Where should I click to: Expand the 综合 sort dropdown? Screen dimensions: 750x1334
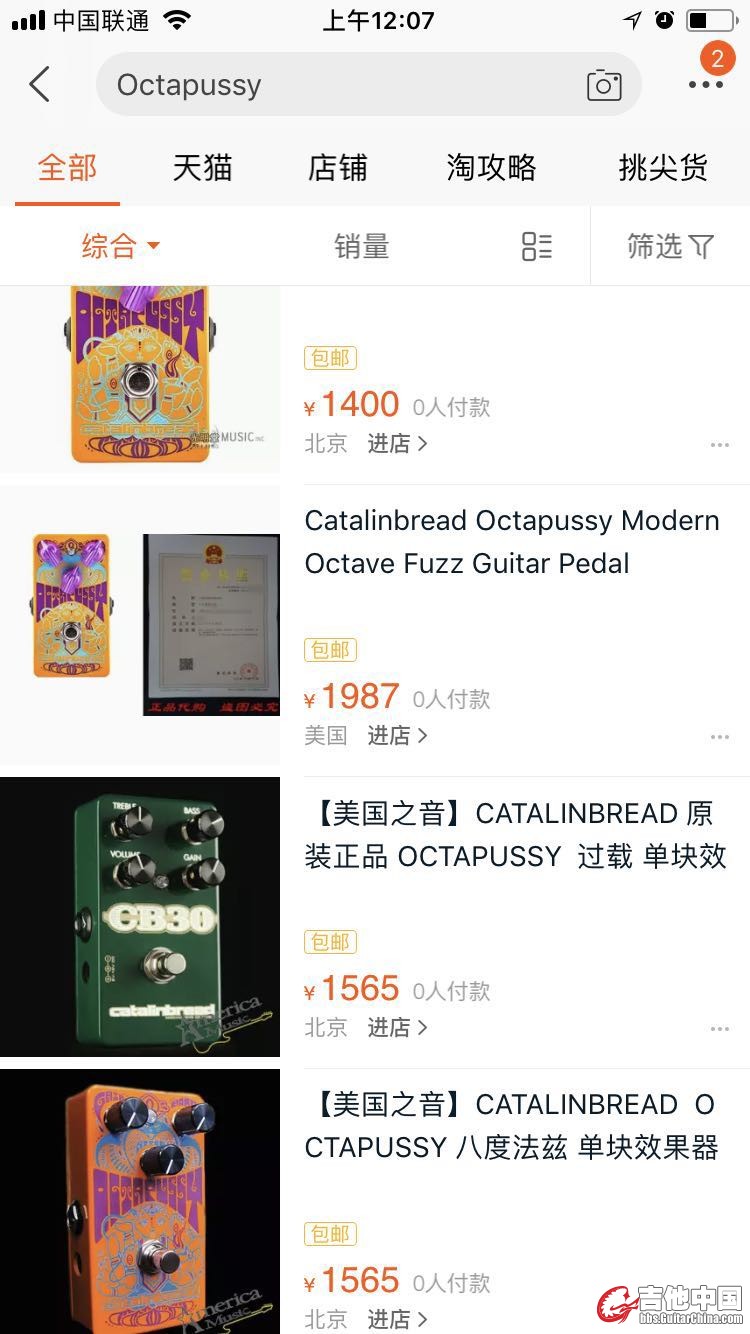click(x=120, y=246)
